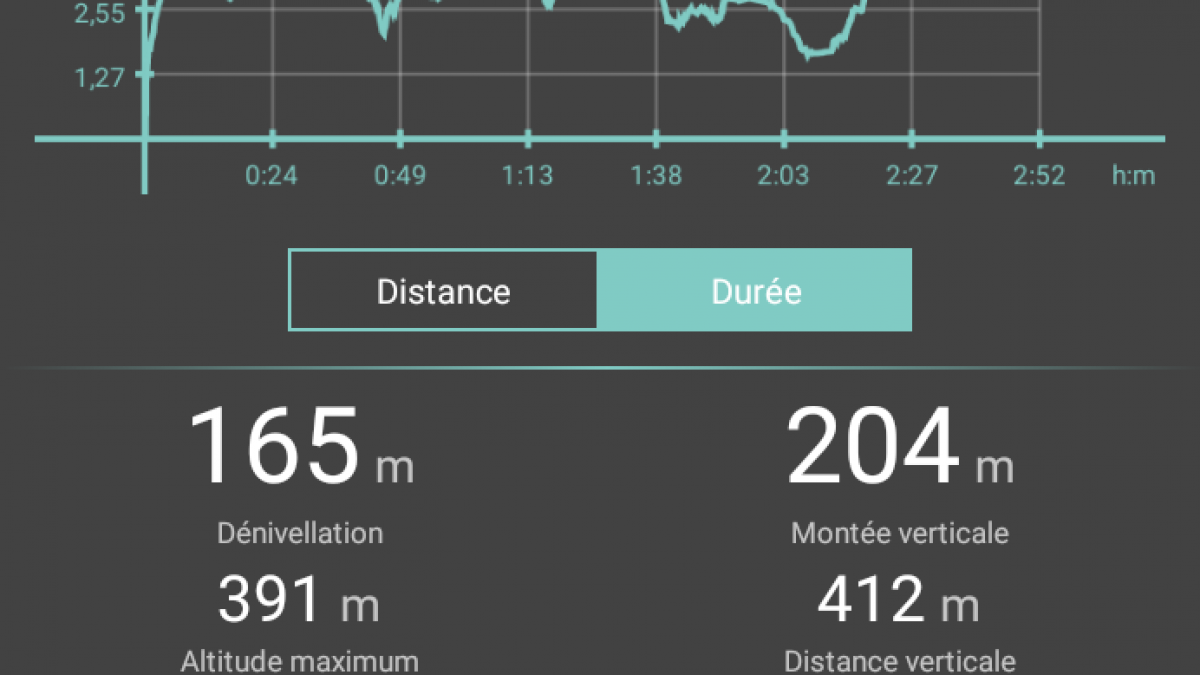Switch the graph to Distance

(443, 291)
